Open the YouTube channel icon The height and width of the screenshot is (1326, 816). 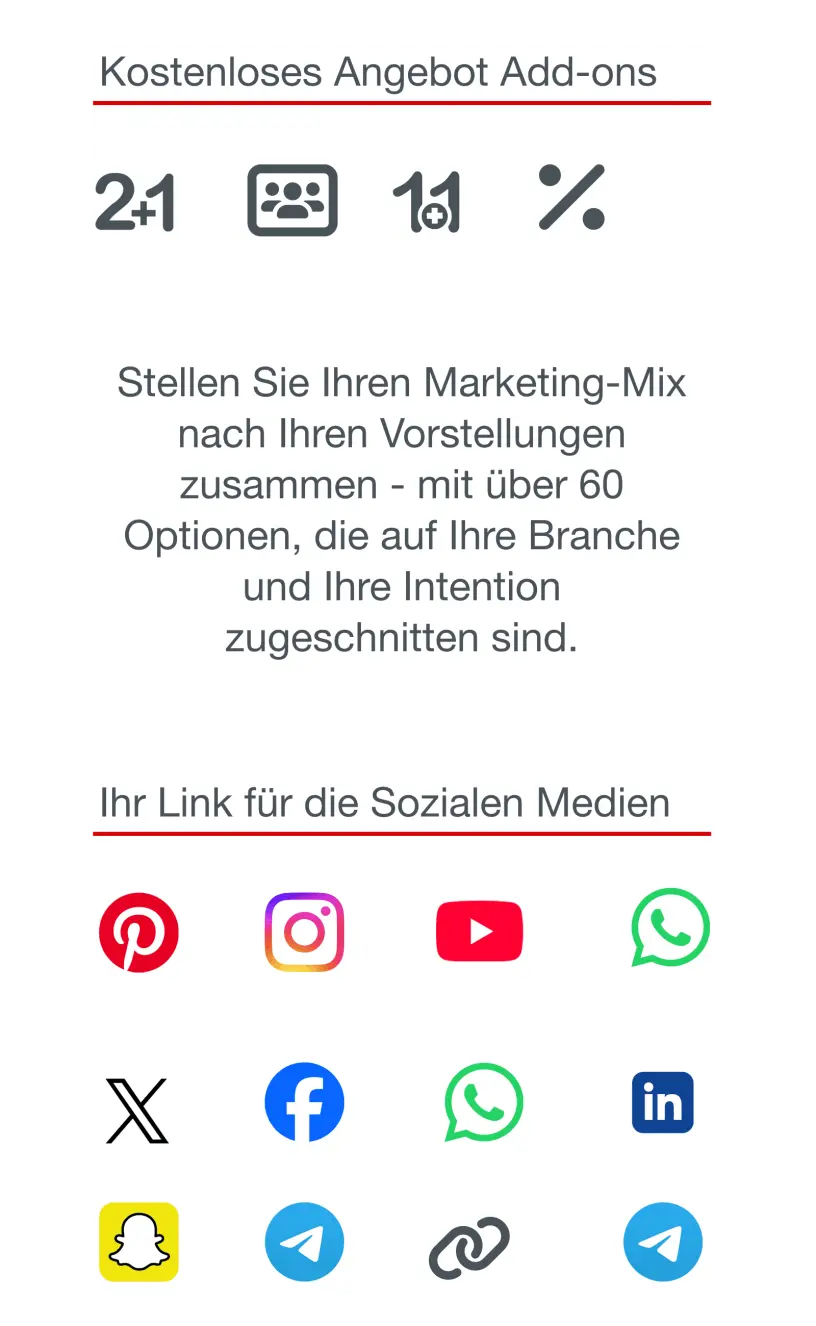point(479,931)
